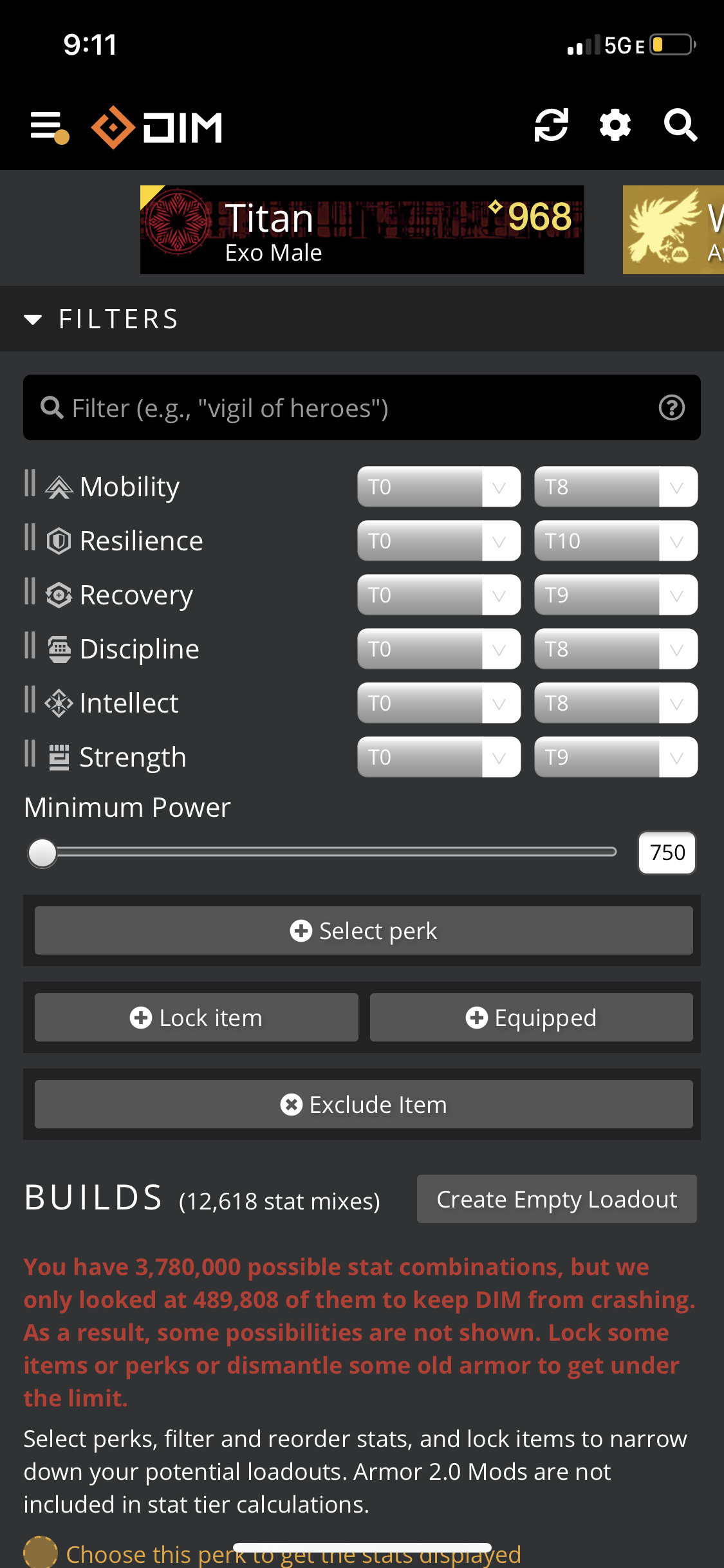
Task: Tap Exclude Item button
Action: [x=364, y=1105]
